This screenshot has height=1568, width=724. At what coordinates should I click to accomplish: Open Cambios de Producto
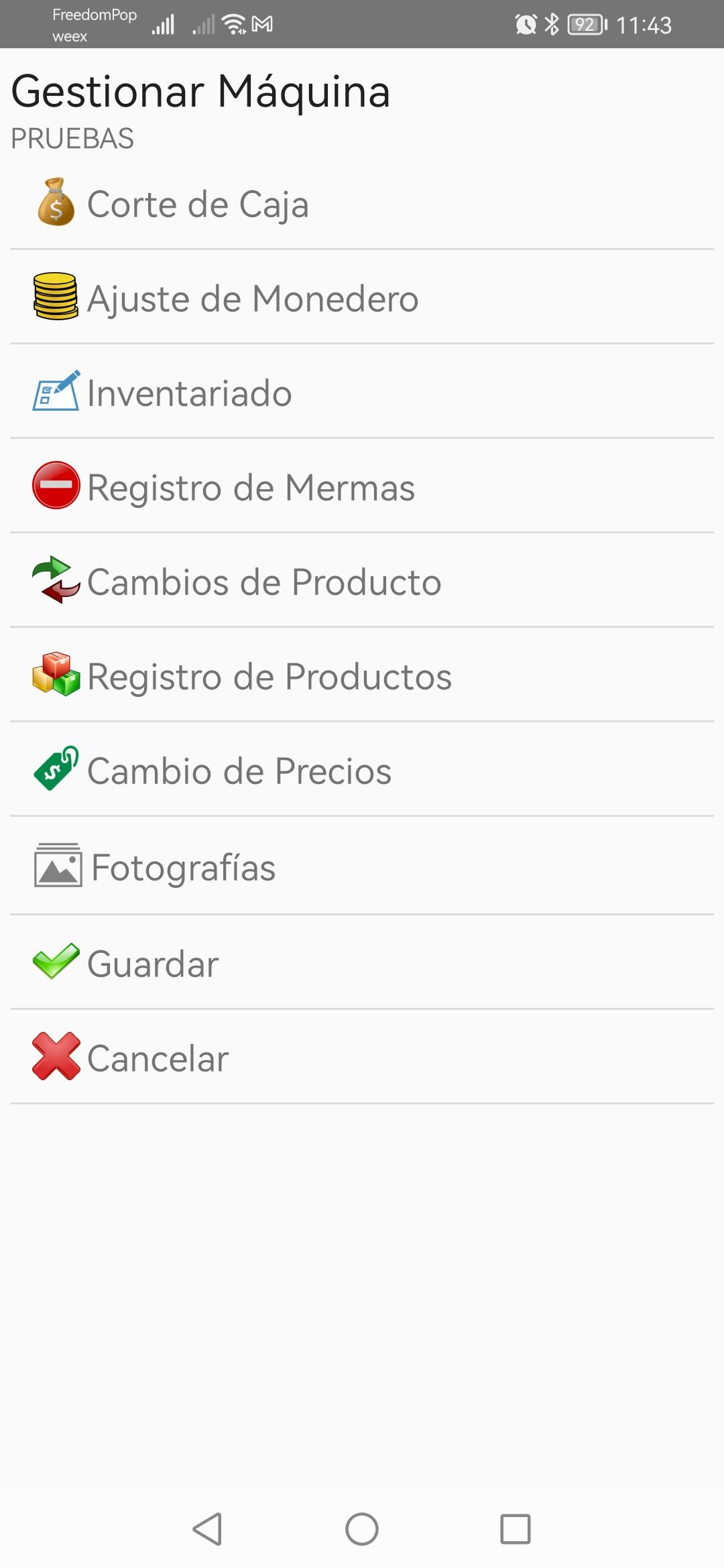click(x=362, y=581)
